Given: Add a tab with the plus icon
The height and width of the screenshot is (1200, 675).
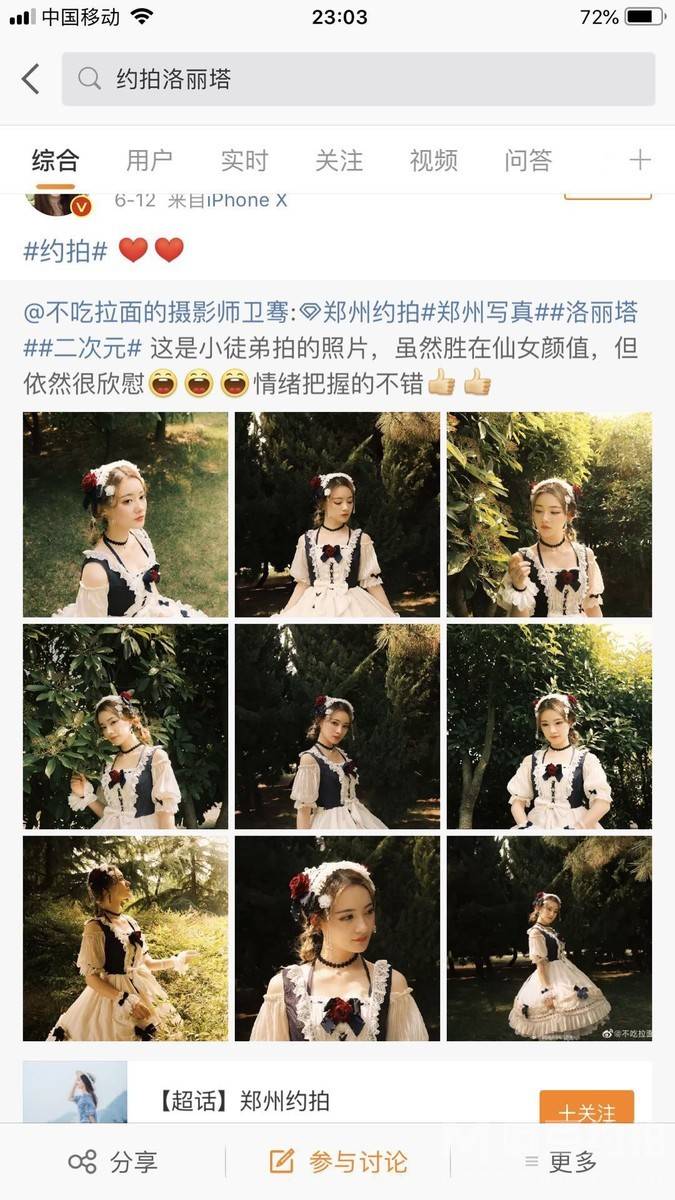Looking at the screenshot, I should [x=639, y=160].
